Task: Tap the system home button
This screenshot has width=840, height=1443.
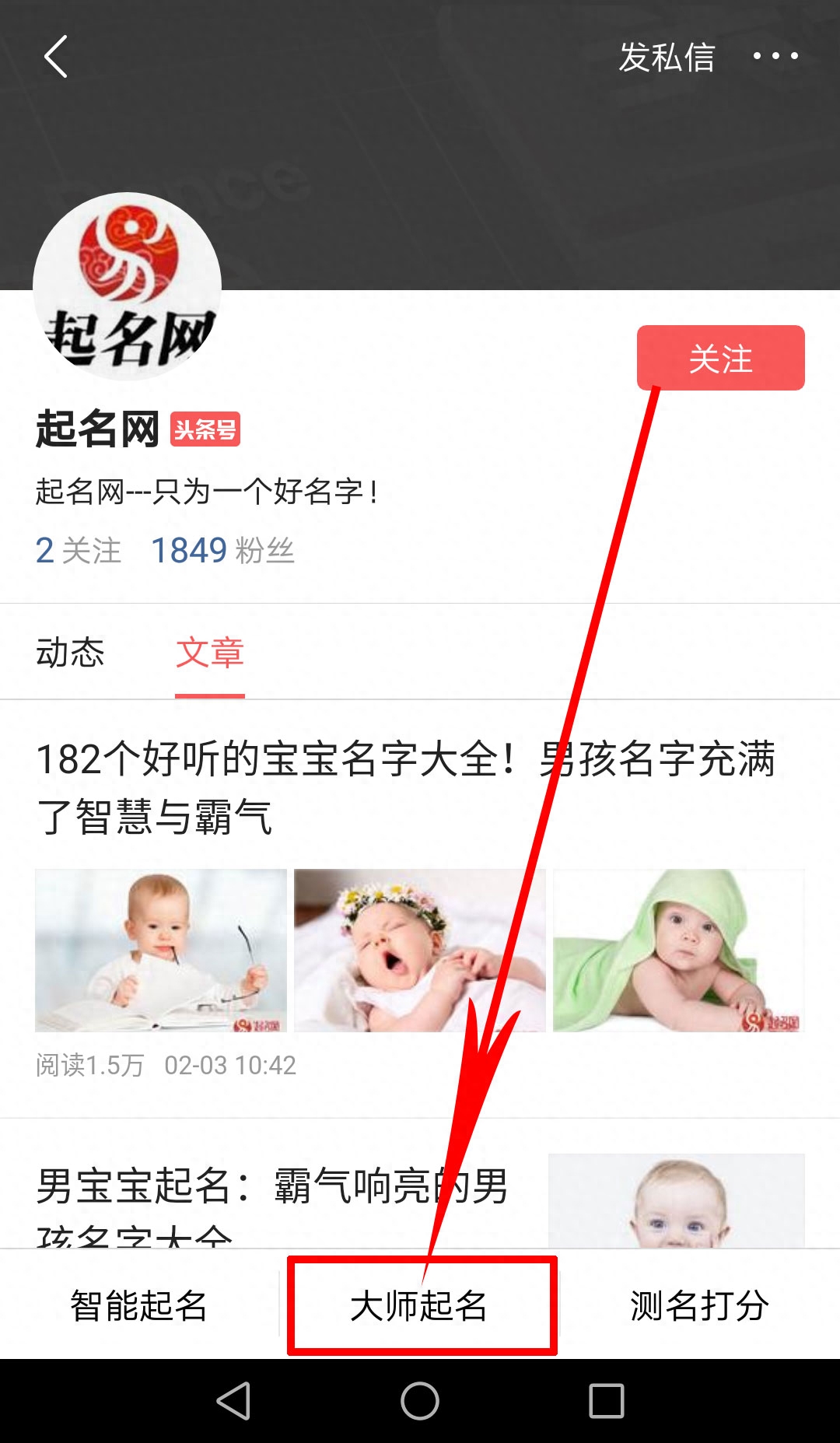Action: 420,1401
